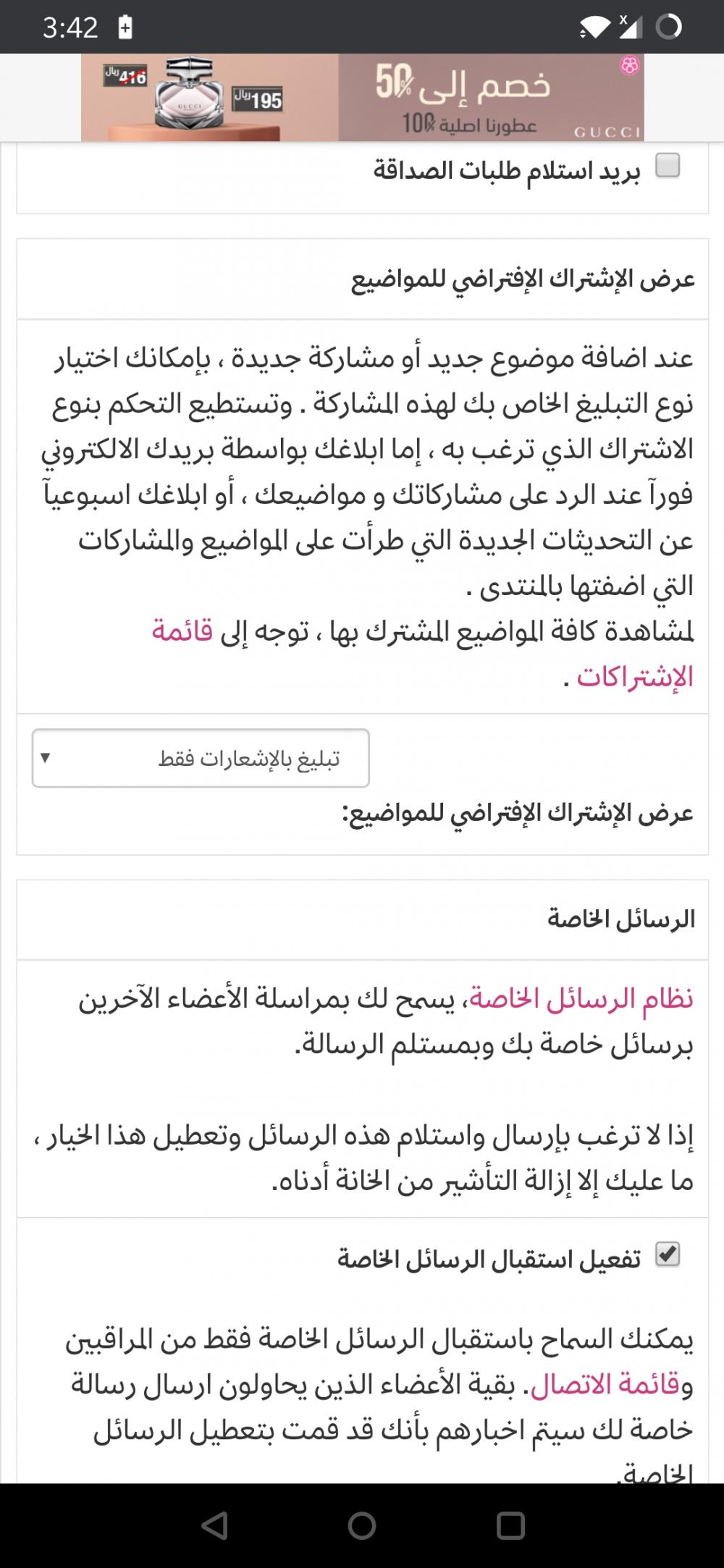Viewport: 724px width, 1568px height.
Task: Expand the تبليغ بالإشعارات فقط dropdown
Action: [201, 758]
